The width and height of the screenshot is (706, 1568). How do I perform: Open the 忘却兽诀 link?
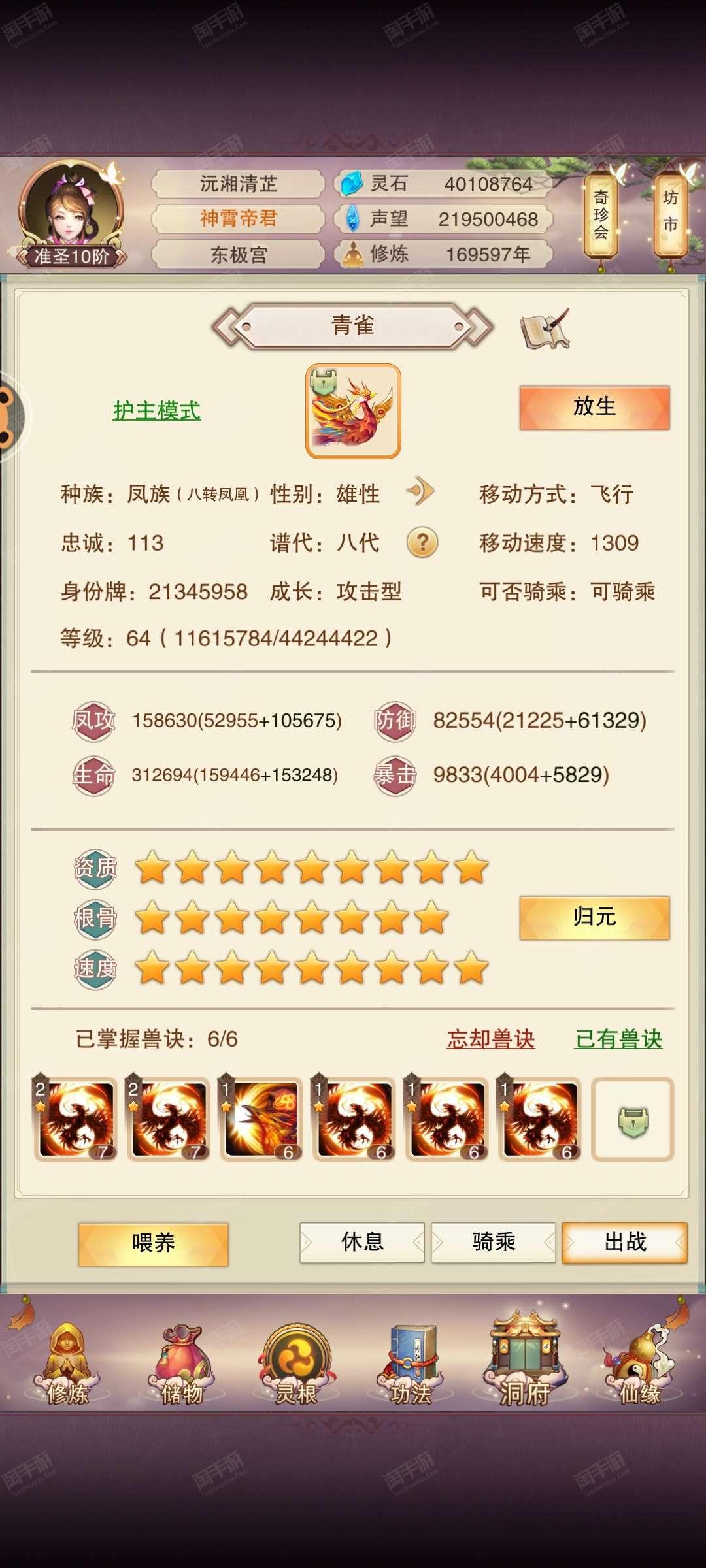[x=491, y=1039]
